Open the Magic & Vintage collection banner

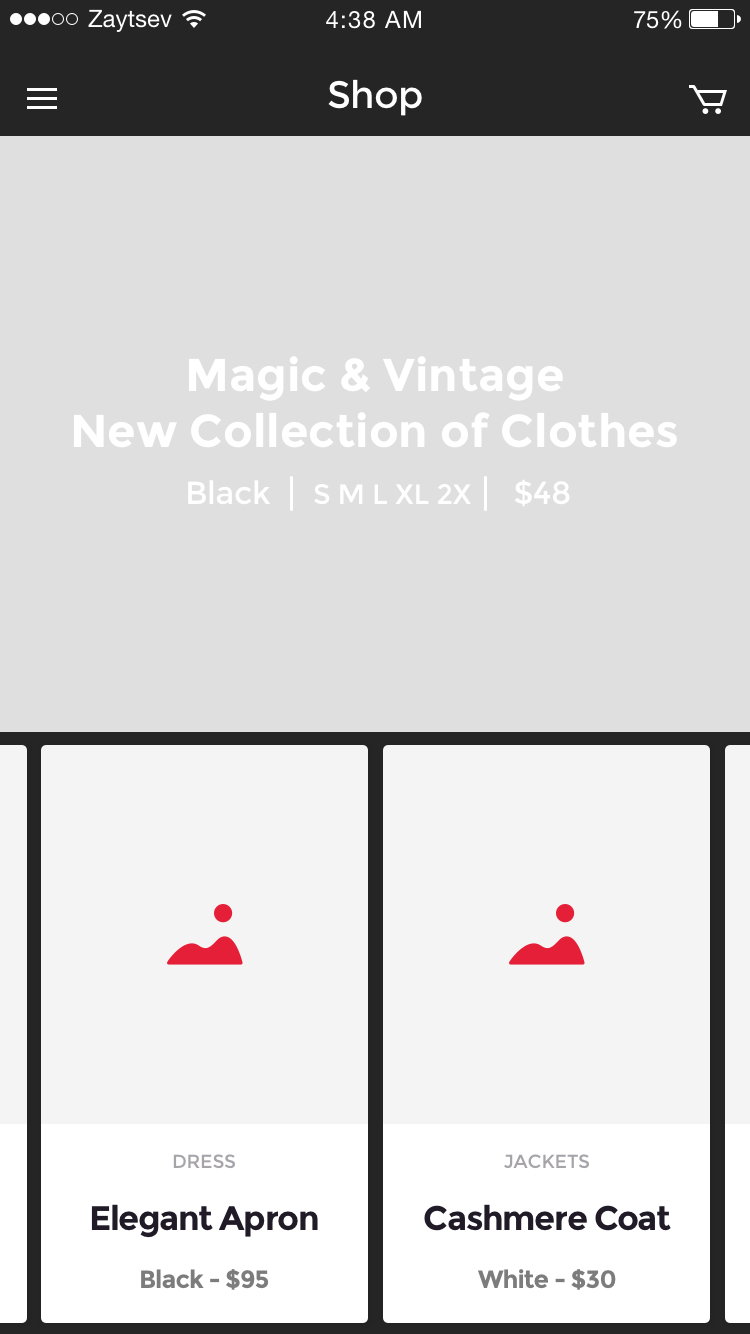click(x=375, y=432)
